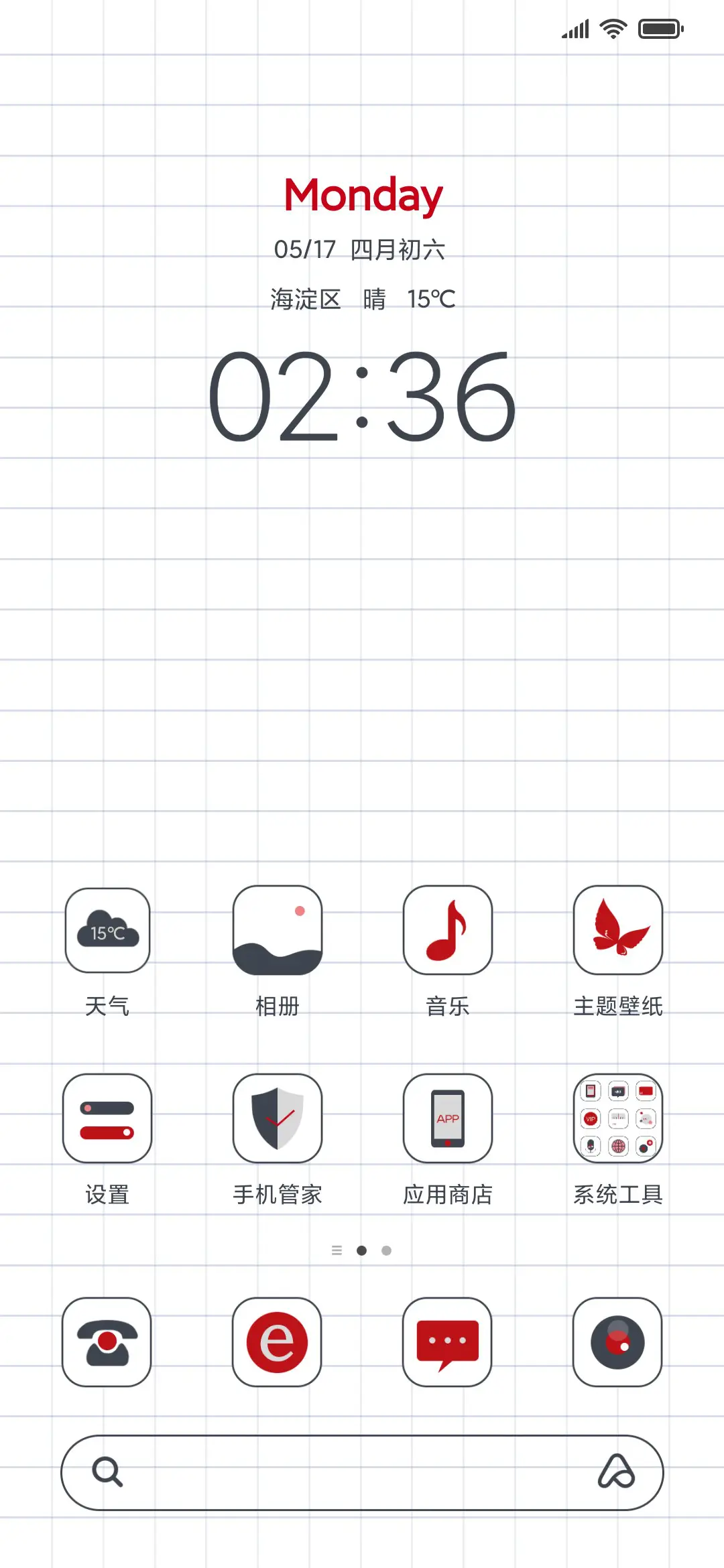
Task: Tap 海淀区 晴 15℃ weather info
Action: click(x=362, y=299)
